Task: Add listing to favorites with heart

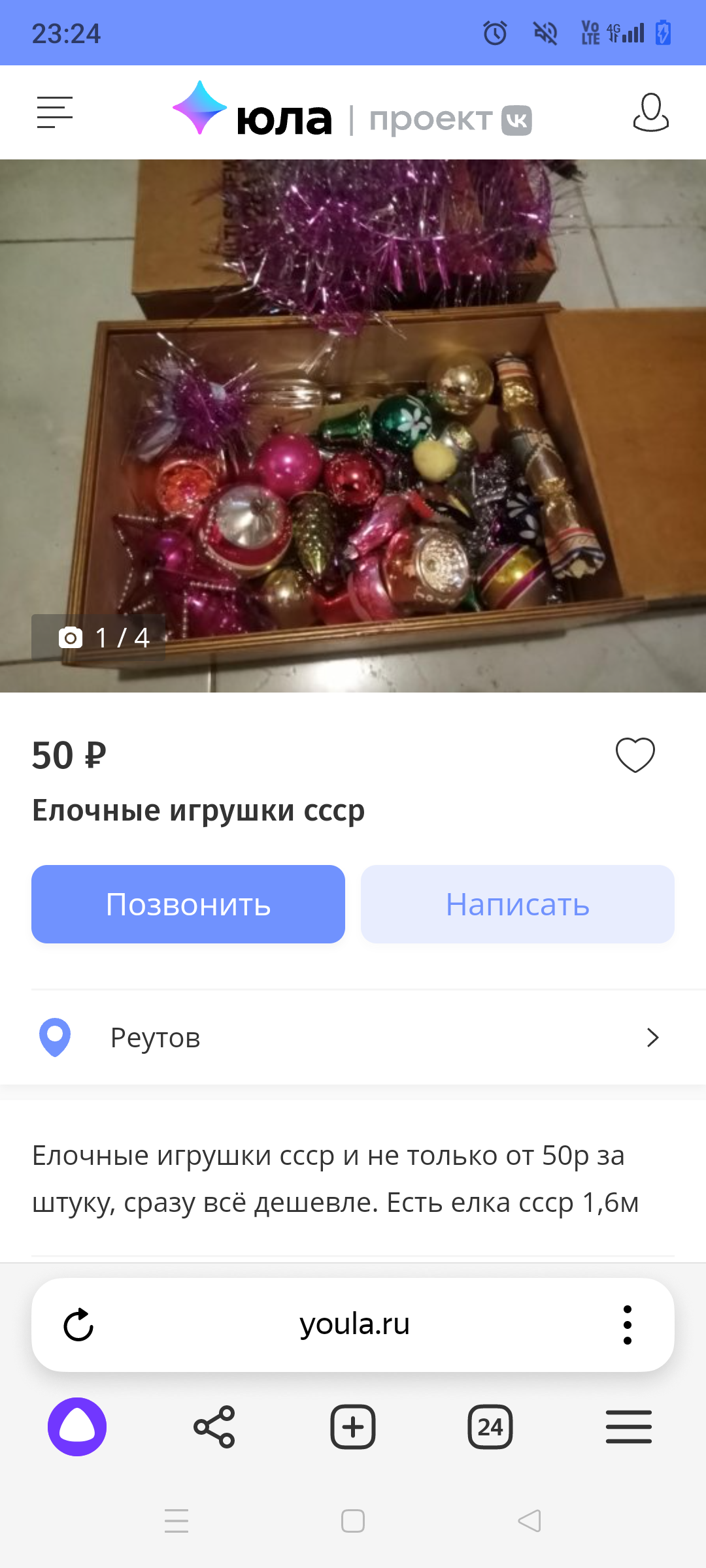Action: [635, 755]
